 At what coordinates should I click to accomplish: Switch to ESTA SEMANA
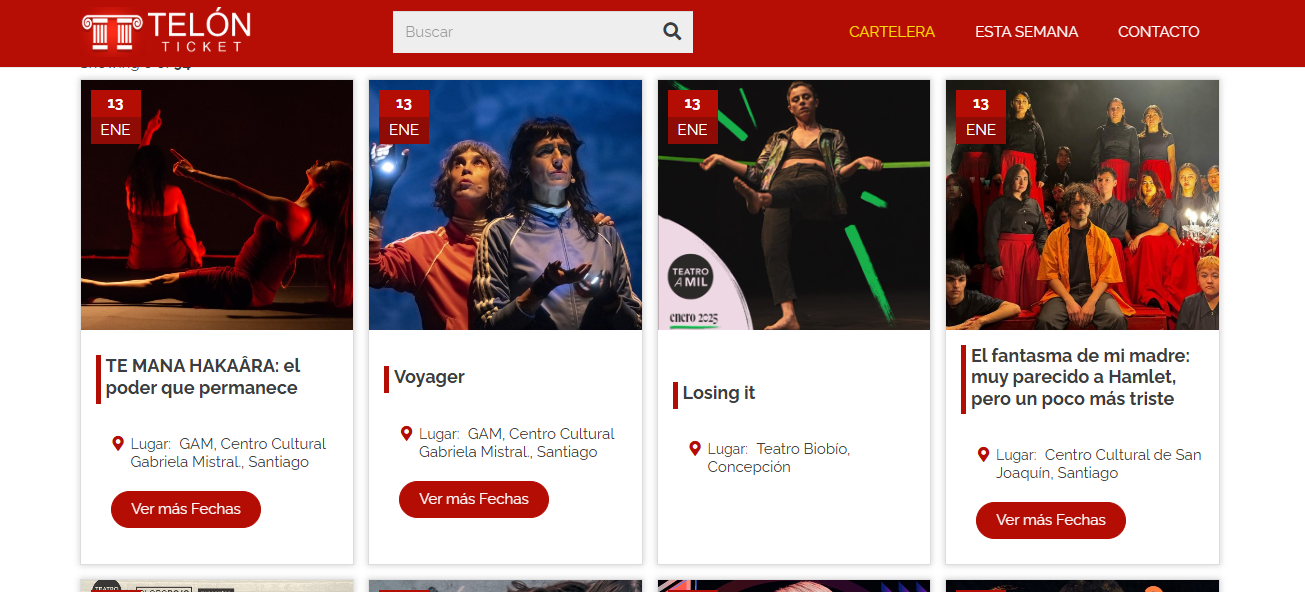(x=1026, y=32)
